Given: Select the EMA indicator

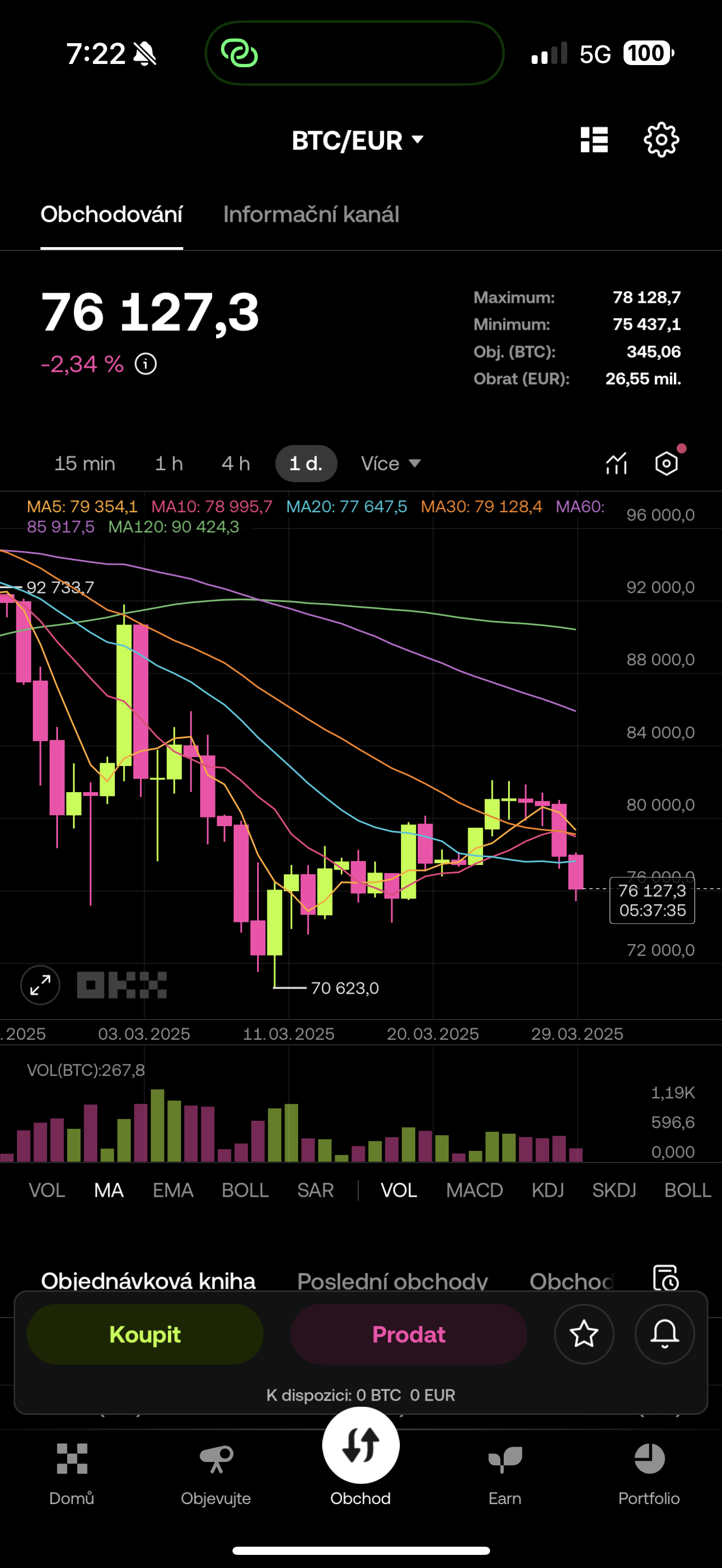Looking at the screenshot, I should [173, 1190].
